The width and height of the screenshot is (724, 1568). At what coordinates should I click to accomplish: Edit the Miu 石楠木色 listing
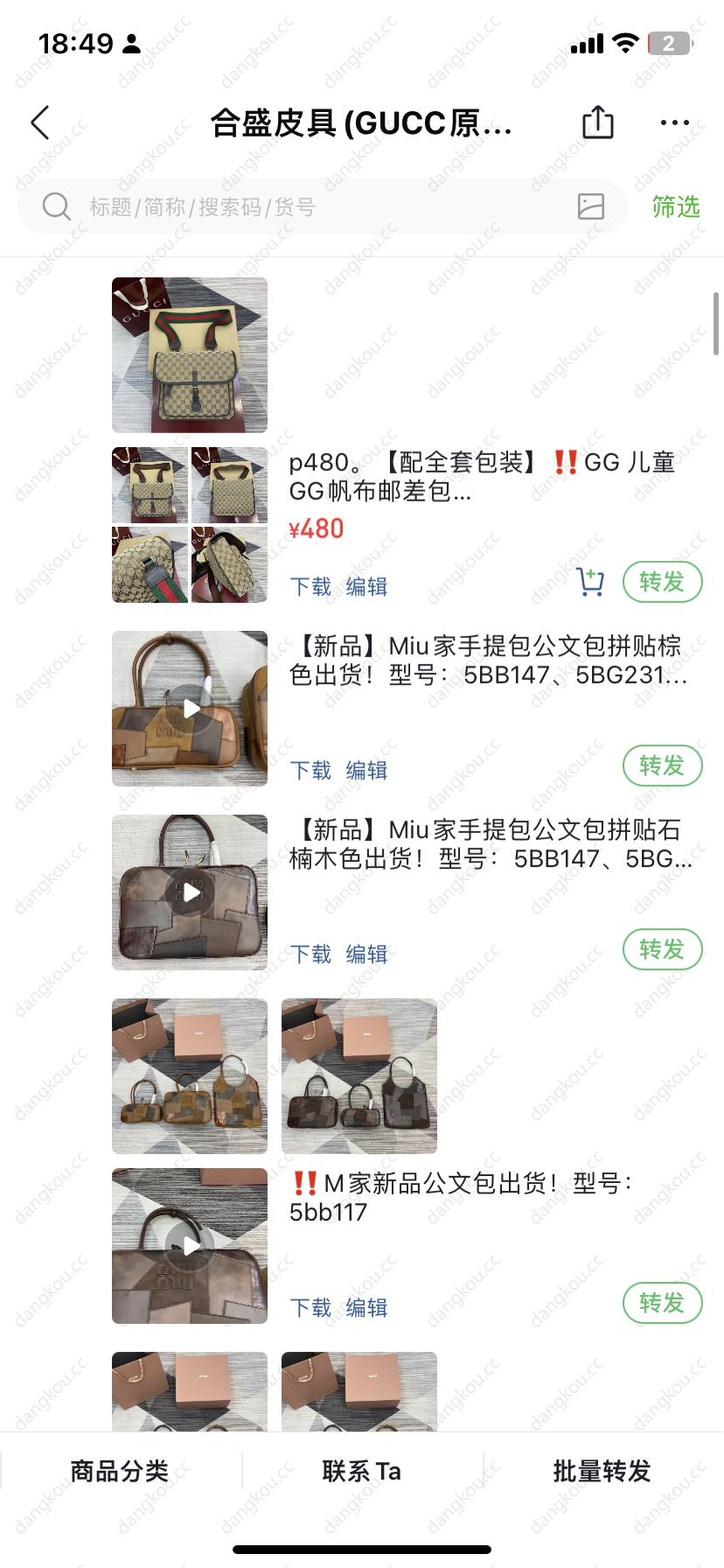pos(366,954)
